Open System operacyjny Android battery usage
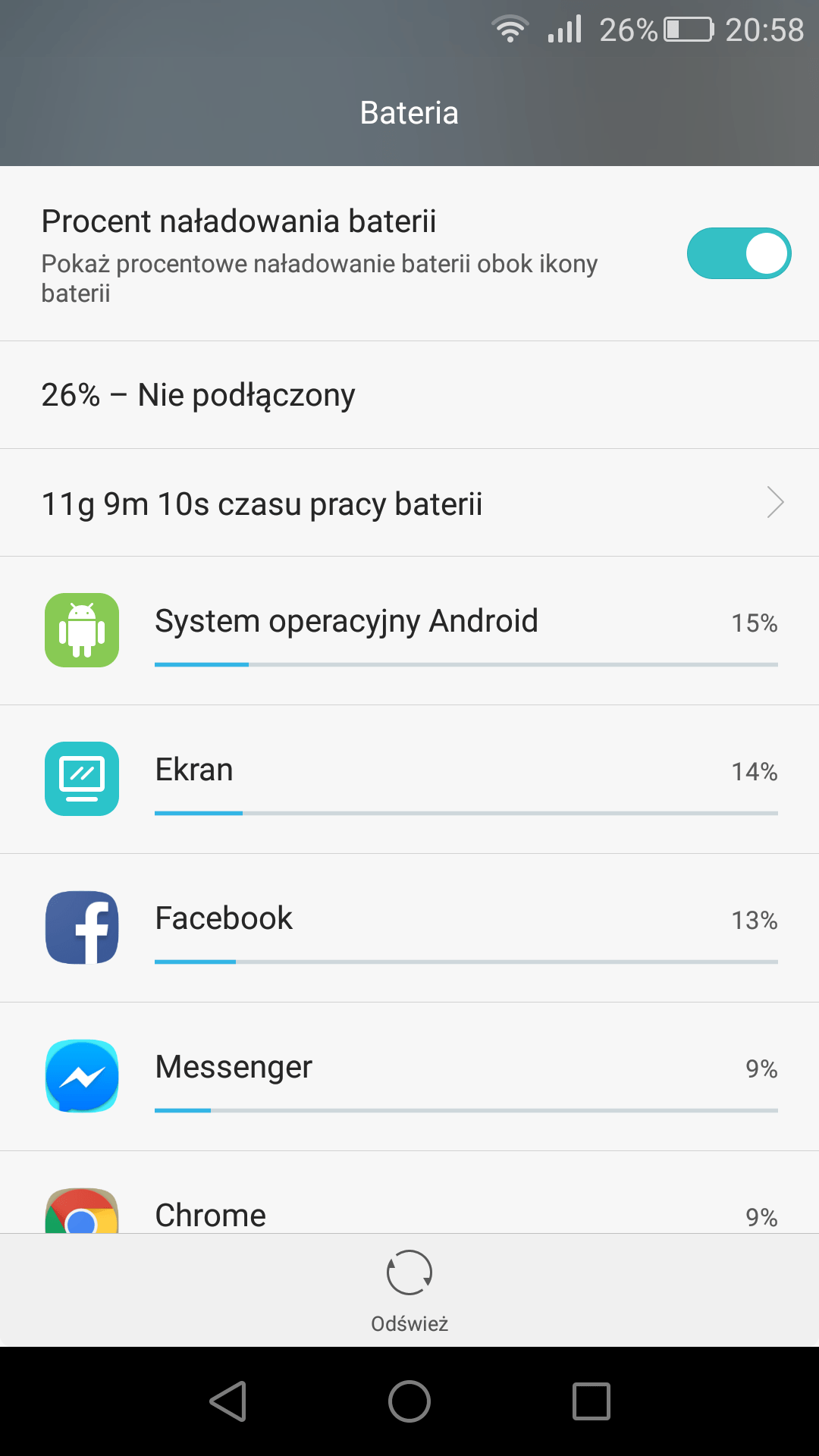This screenshot has height=1456, width=819. coord(409,631)
